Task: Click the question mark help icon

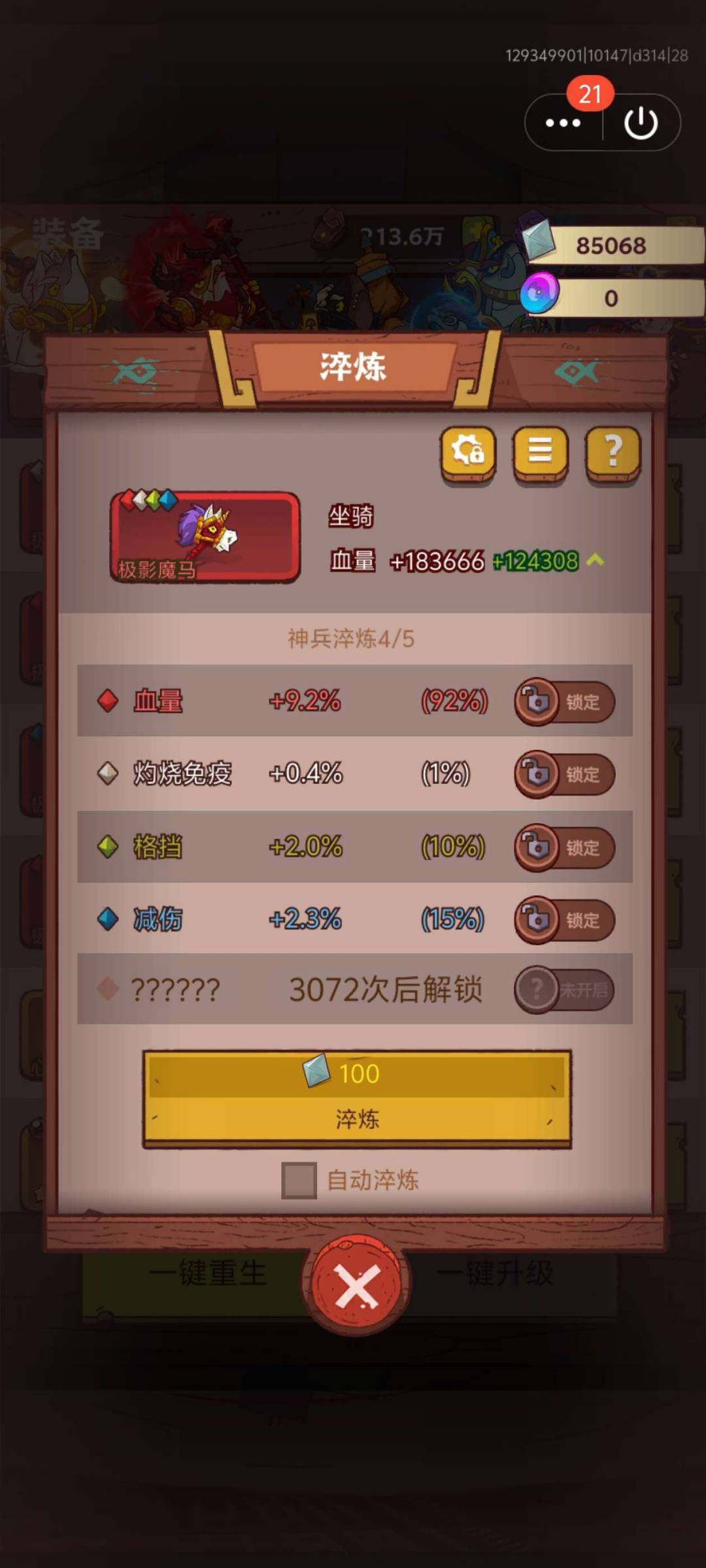Action: click(612, 451)
